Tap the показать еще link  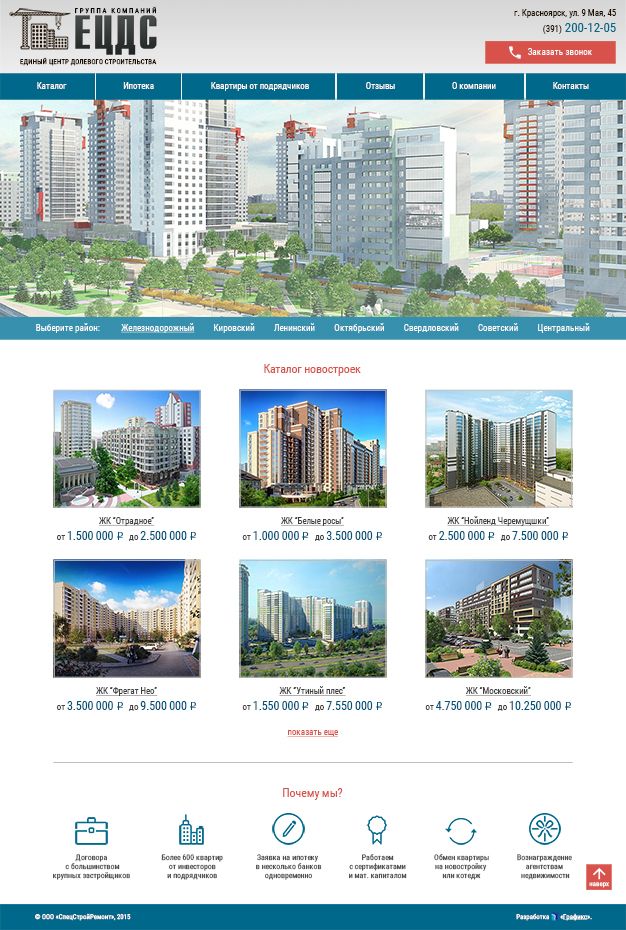coord(312,733)
